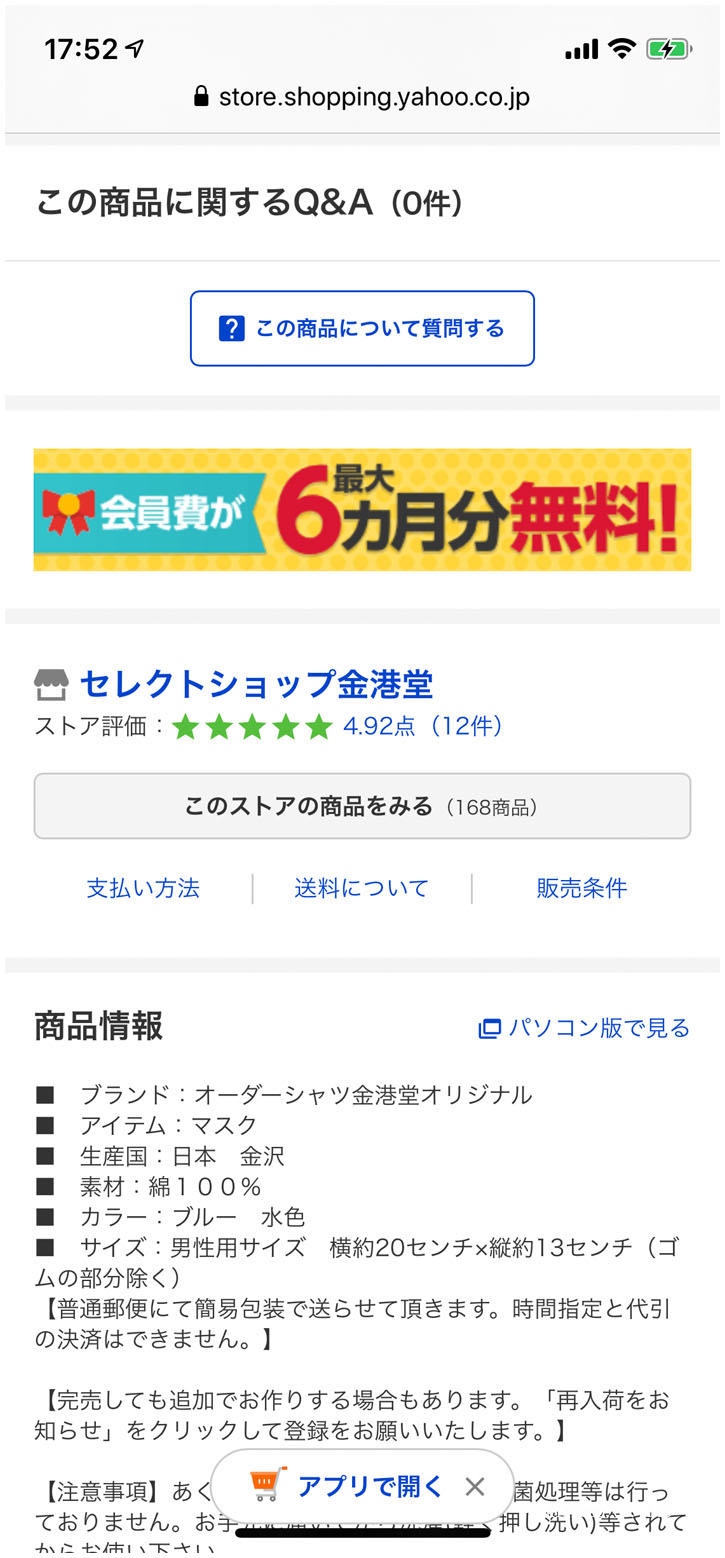This screenshot has width=725, height=1558.
Task: Open 支払い方法 payment info
Action: click(x=143, y=888)
